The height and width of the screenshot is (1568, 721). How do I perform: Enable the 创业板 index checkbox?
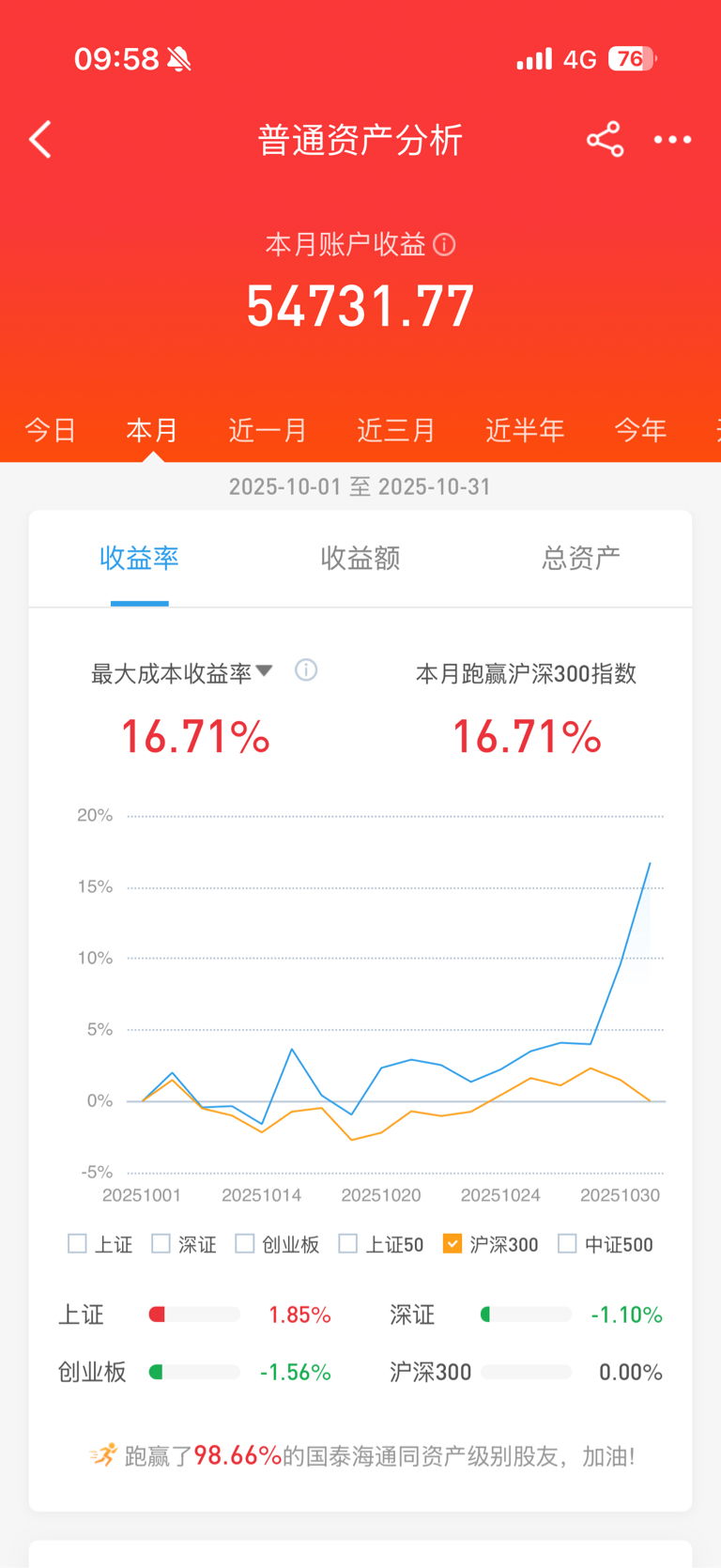tap(244, 1243)
